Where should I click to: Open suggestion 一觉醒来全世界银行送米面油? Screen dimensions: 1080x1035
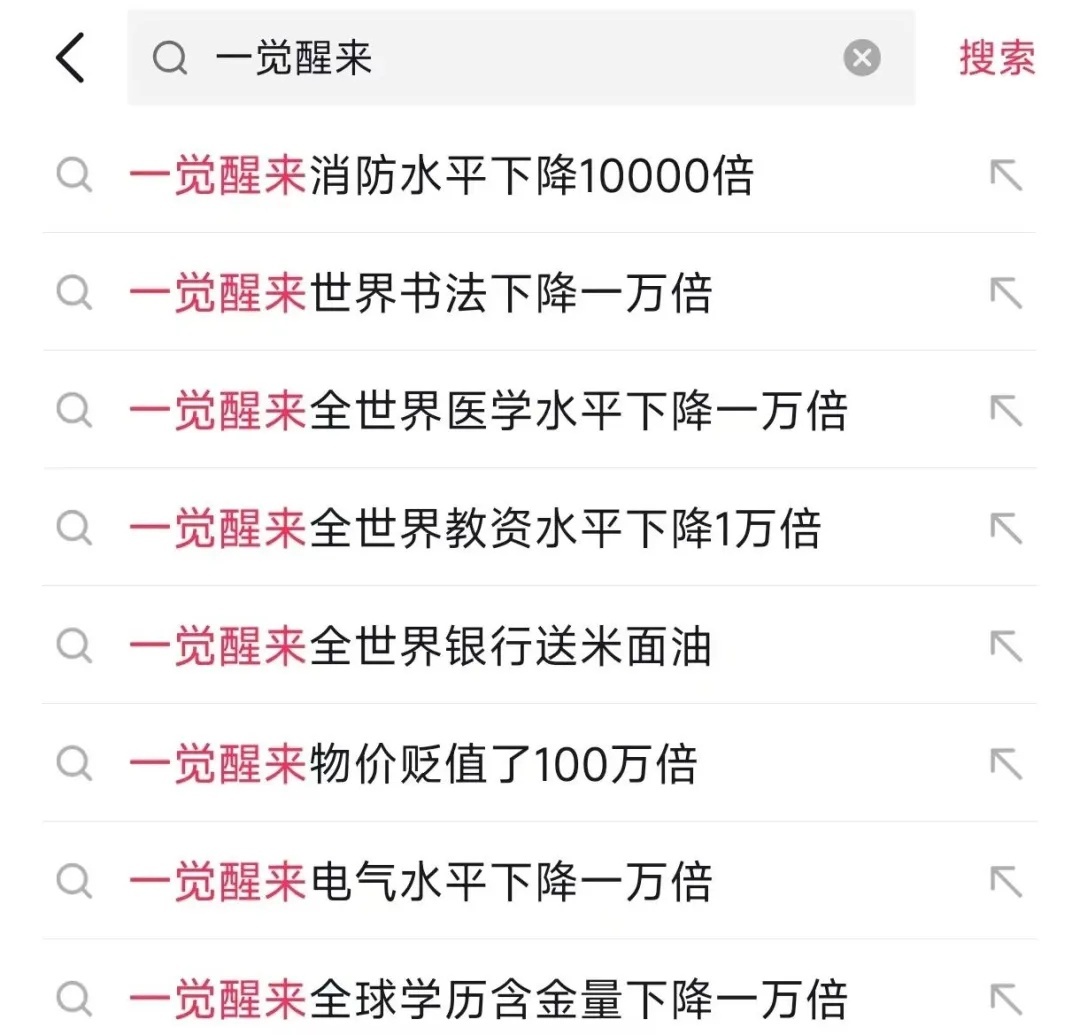[420, 647]
